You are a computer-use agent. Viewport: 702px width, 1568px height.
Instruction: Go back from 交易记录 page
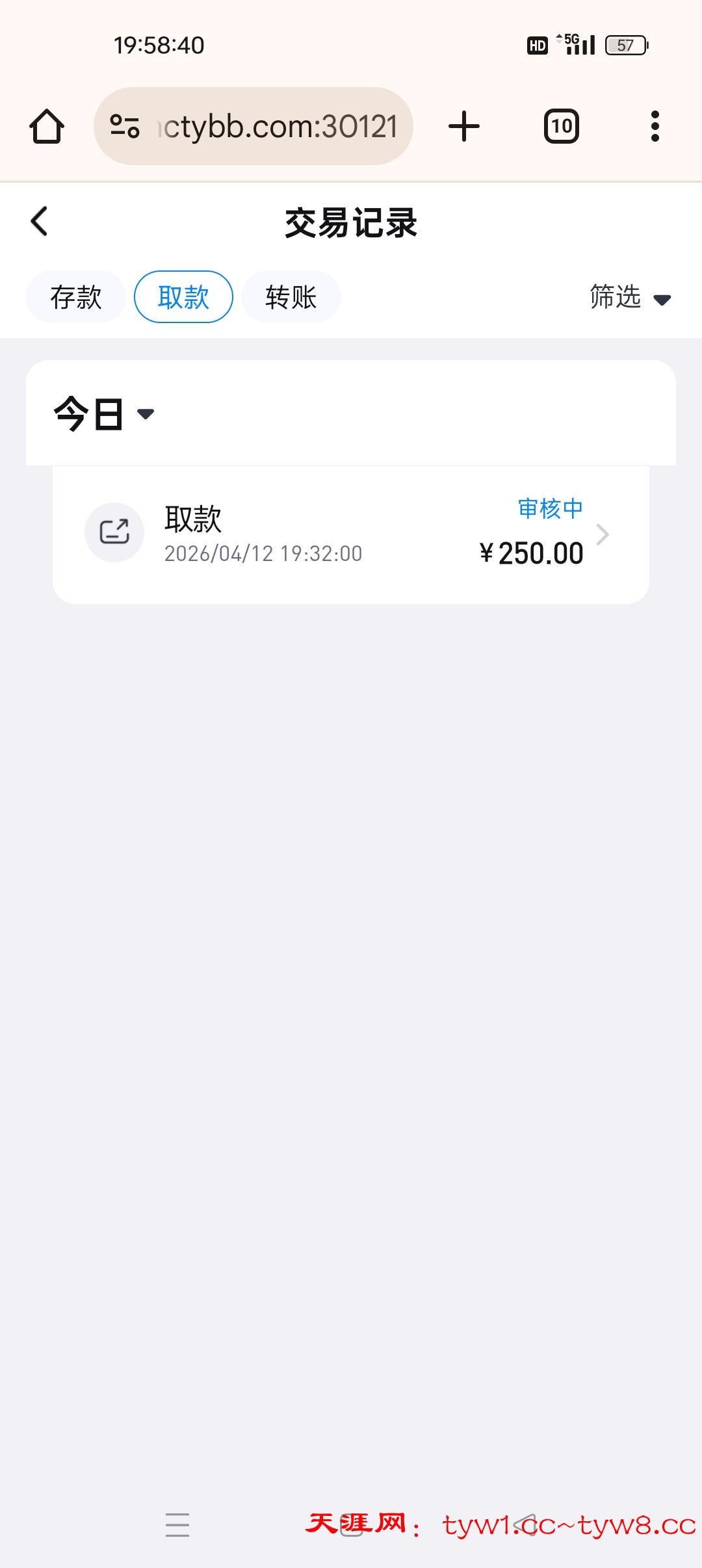pos(40,222)
